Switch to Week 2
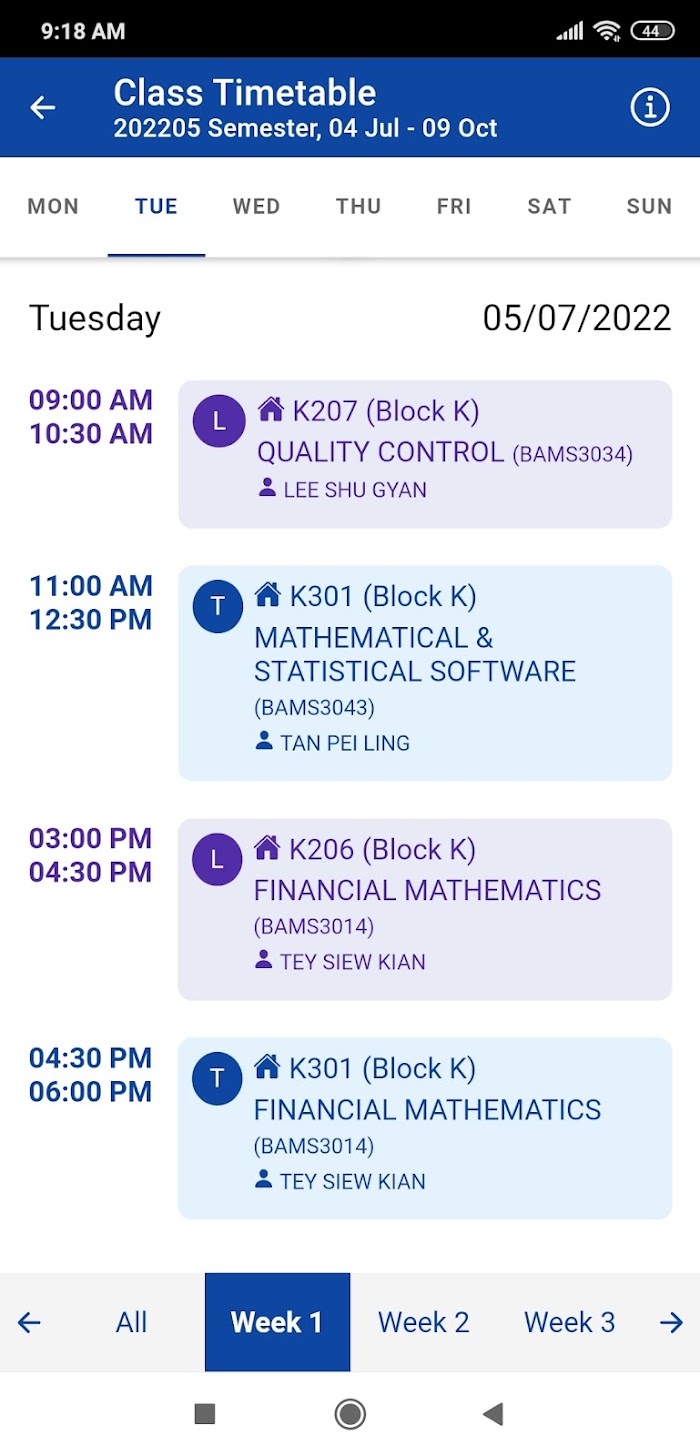Screen dimensions: 700x1456 pos(423,1322)
